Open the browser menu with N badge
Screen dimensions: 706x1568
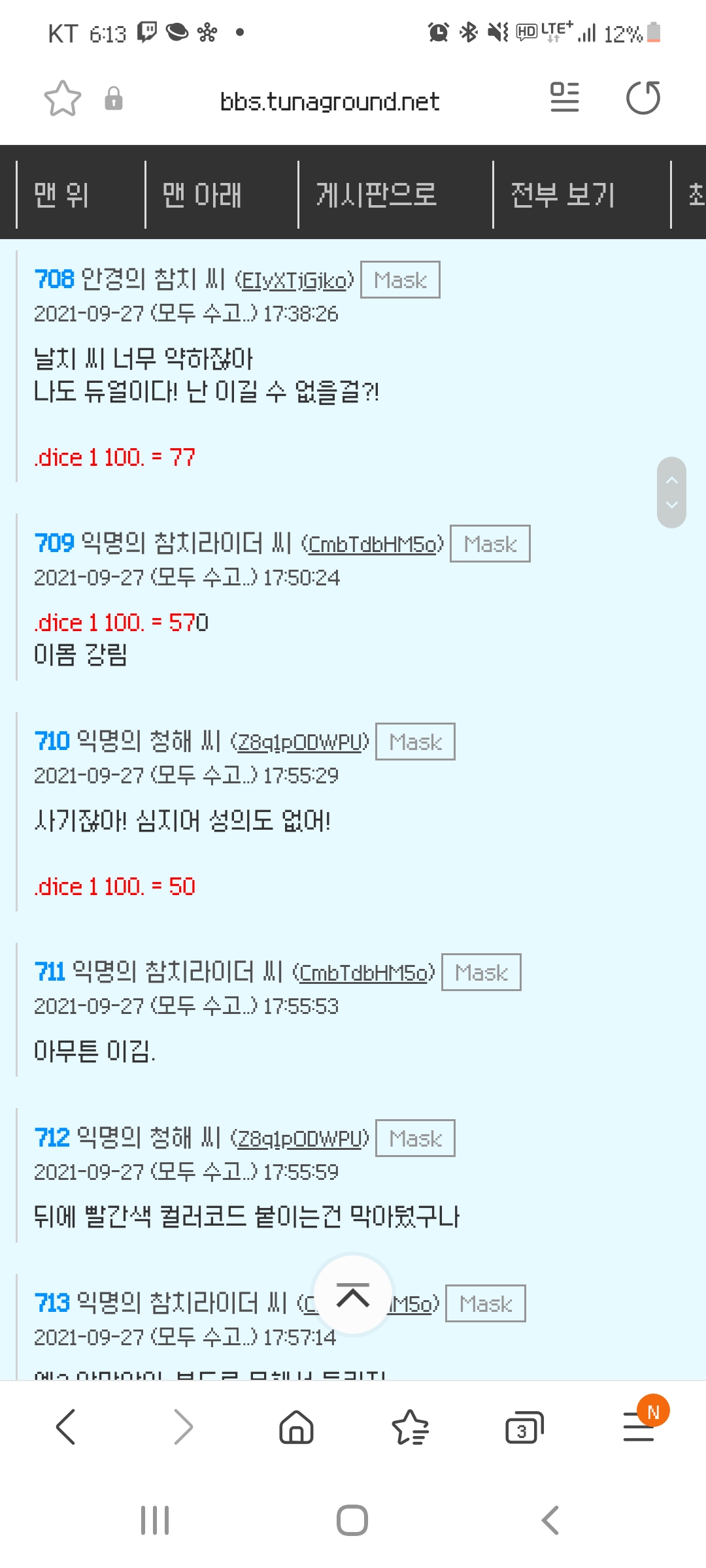pos(639,1426)
